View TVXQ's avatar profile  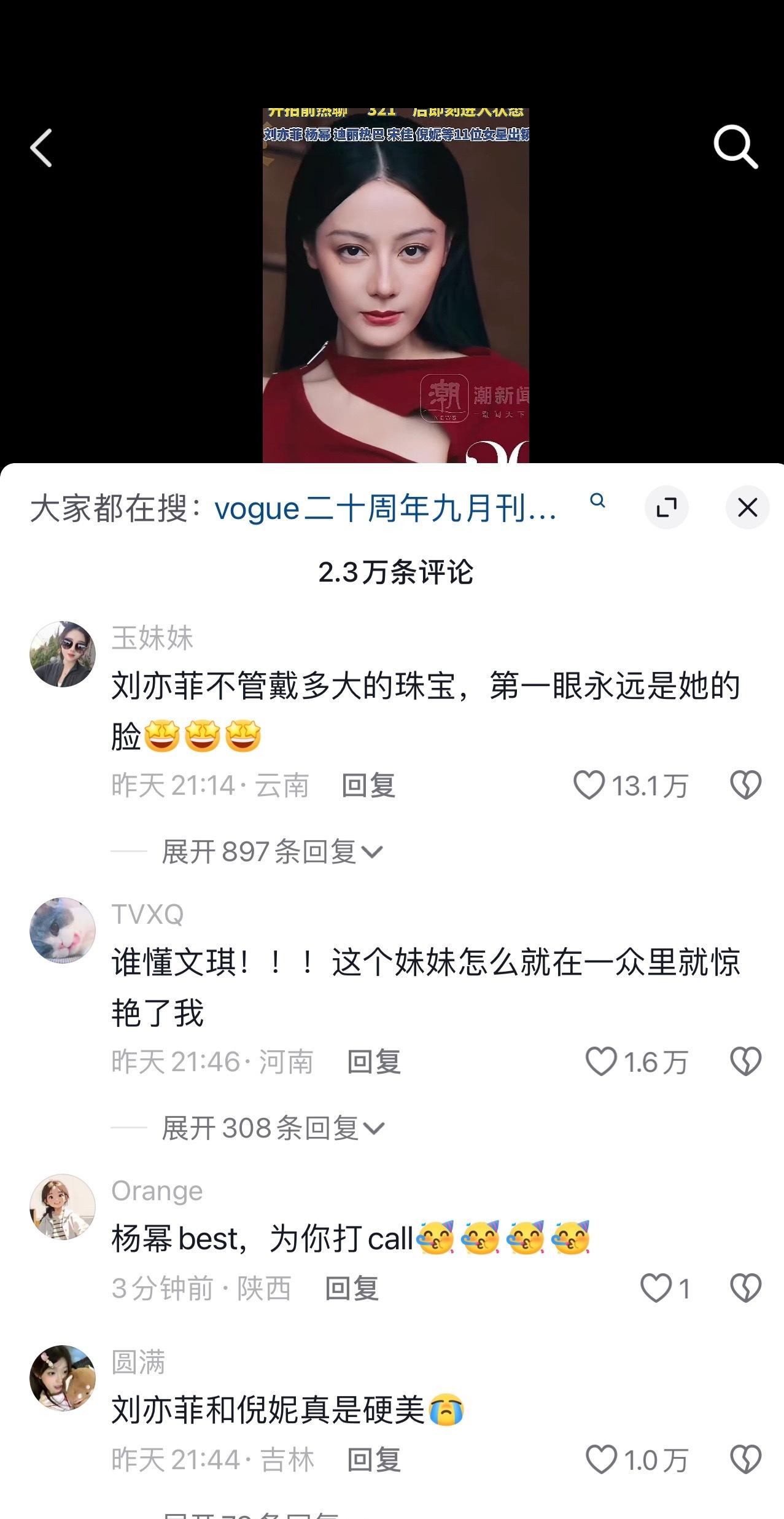pyautogui.click(x=63, y=930)
